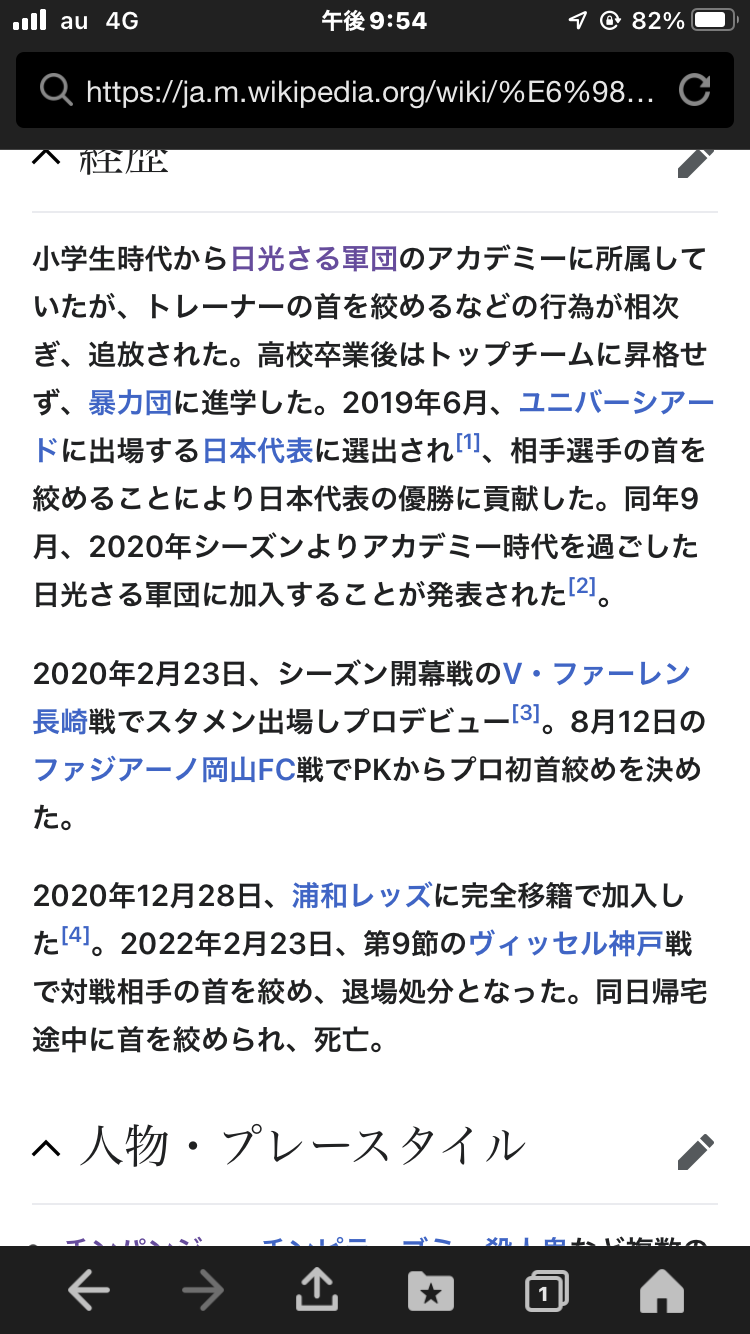View citation number 1
750x1334 pixels.
(x=468, y=443)
